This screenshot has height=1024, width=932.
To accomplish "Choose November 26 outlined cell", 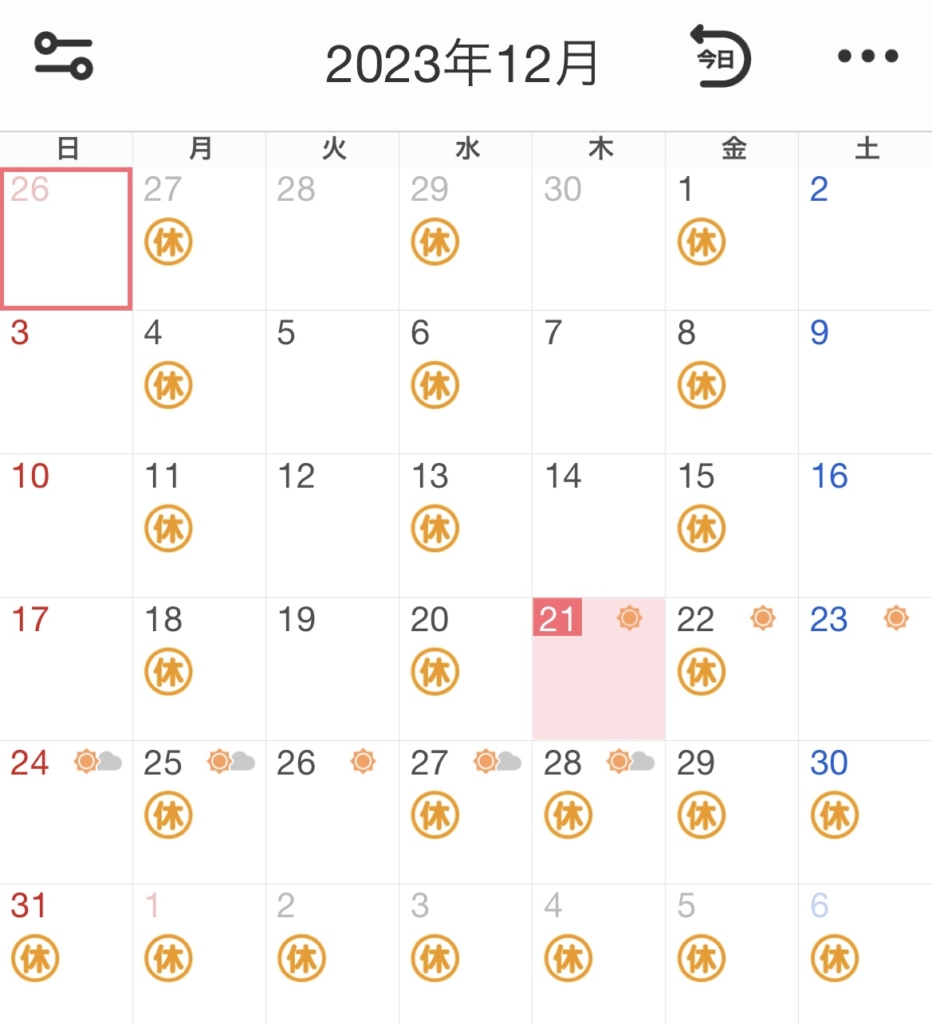I will point(66,239).
